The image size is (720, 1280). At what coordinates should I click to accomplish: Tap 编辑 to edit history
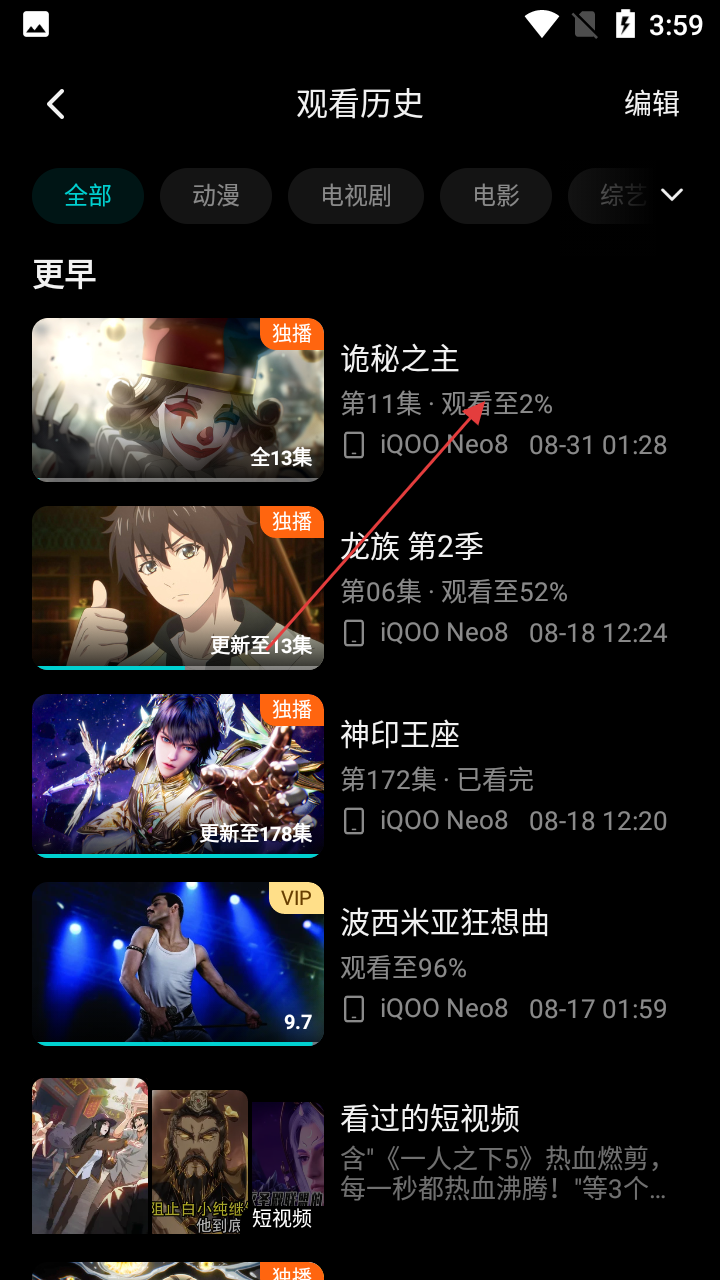(x=652, y=104)
